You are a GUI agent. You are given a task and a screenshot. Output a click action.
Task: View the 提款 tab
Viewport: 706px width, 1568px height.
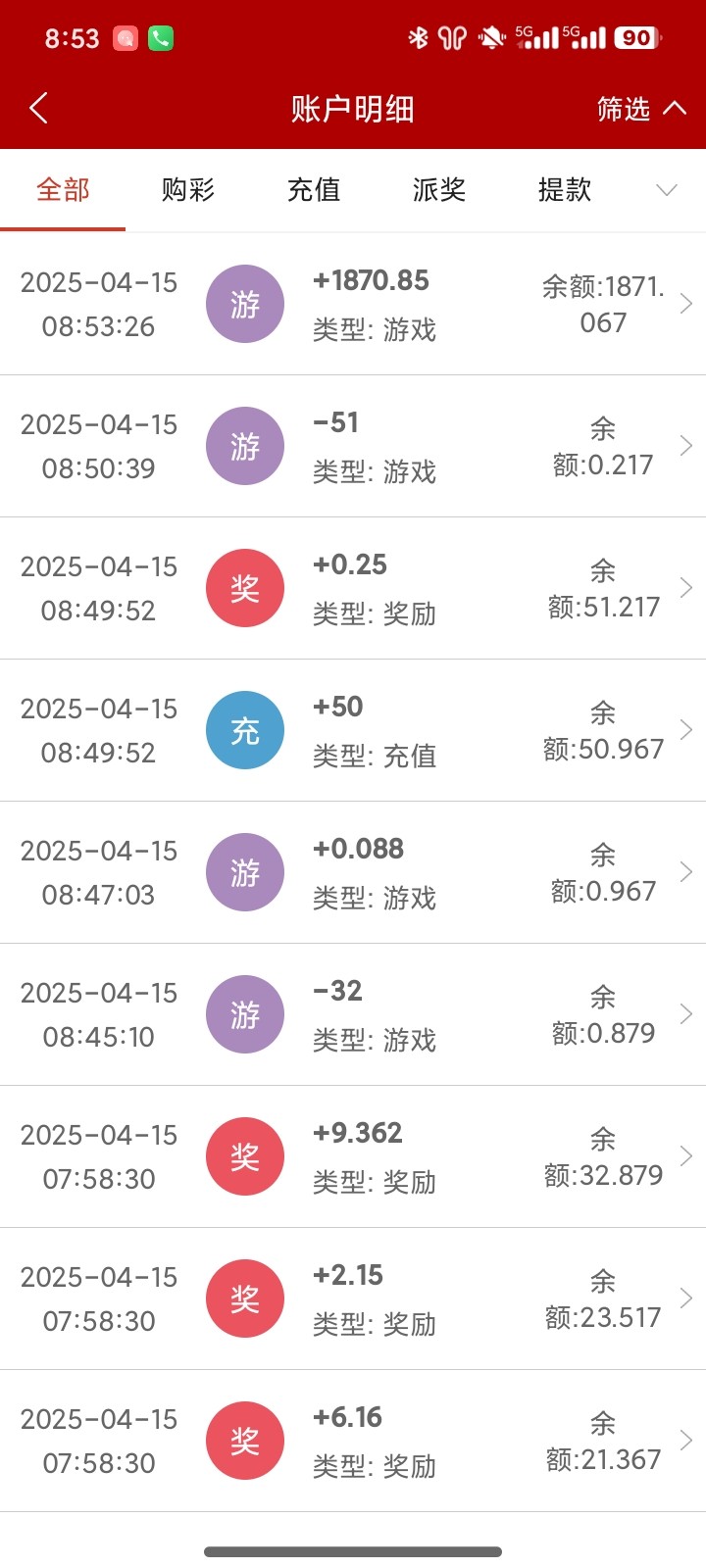(x=565, y=189)
